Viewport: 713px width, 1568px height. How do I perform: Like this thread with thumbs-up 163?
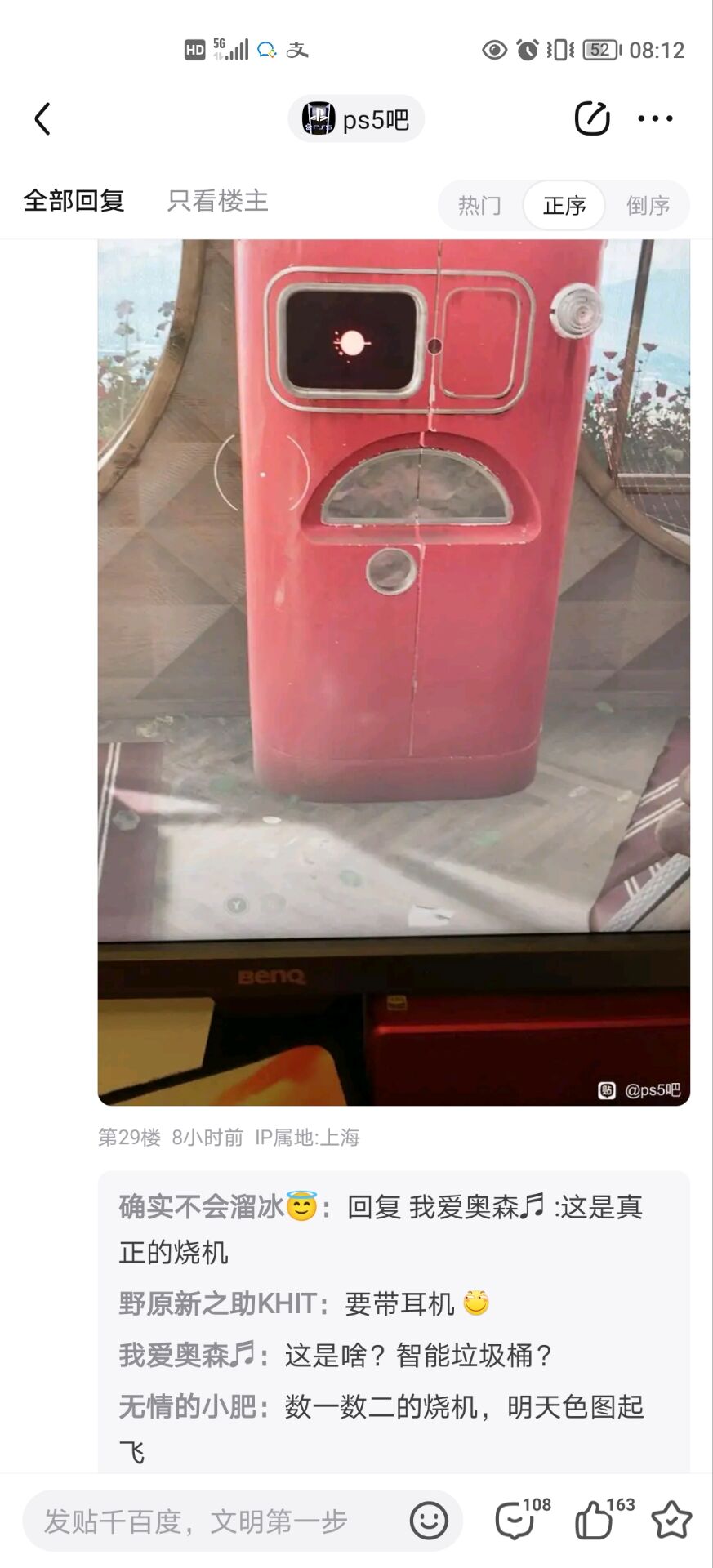click(x=595, y=1521)
